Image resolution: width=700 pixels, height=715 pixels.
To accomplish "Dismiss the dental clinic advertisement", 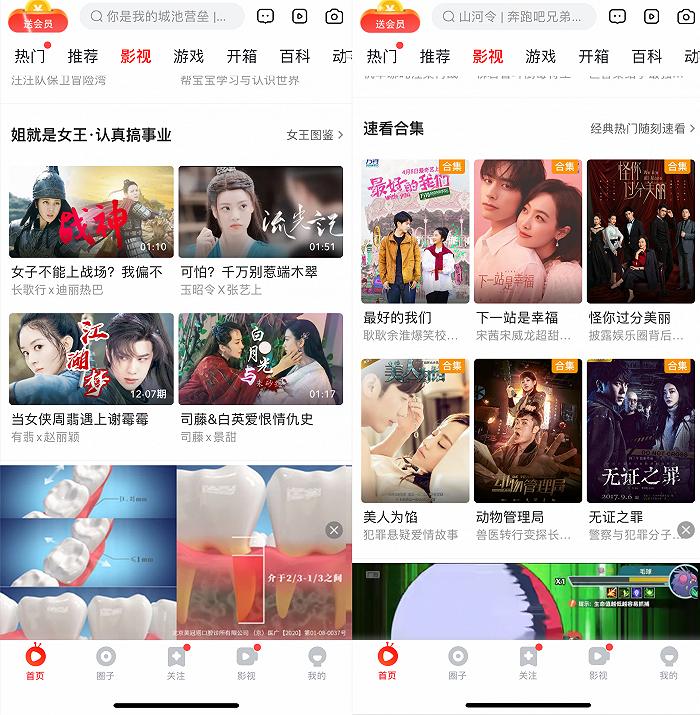I will tap(334, 530).
